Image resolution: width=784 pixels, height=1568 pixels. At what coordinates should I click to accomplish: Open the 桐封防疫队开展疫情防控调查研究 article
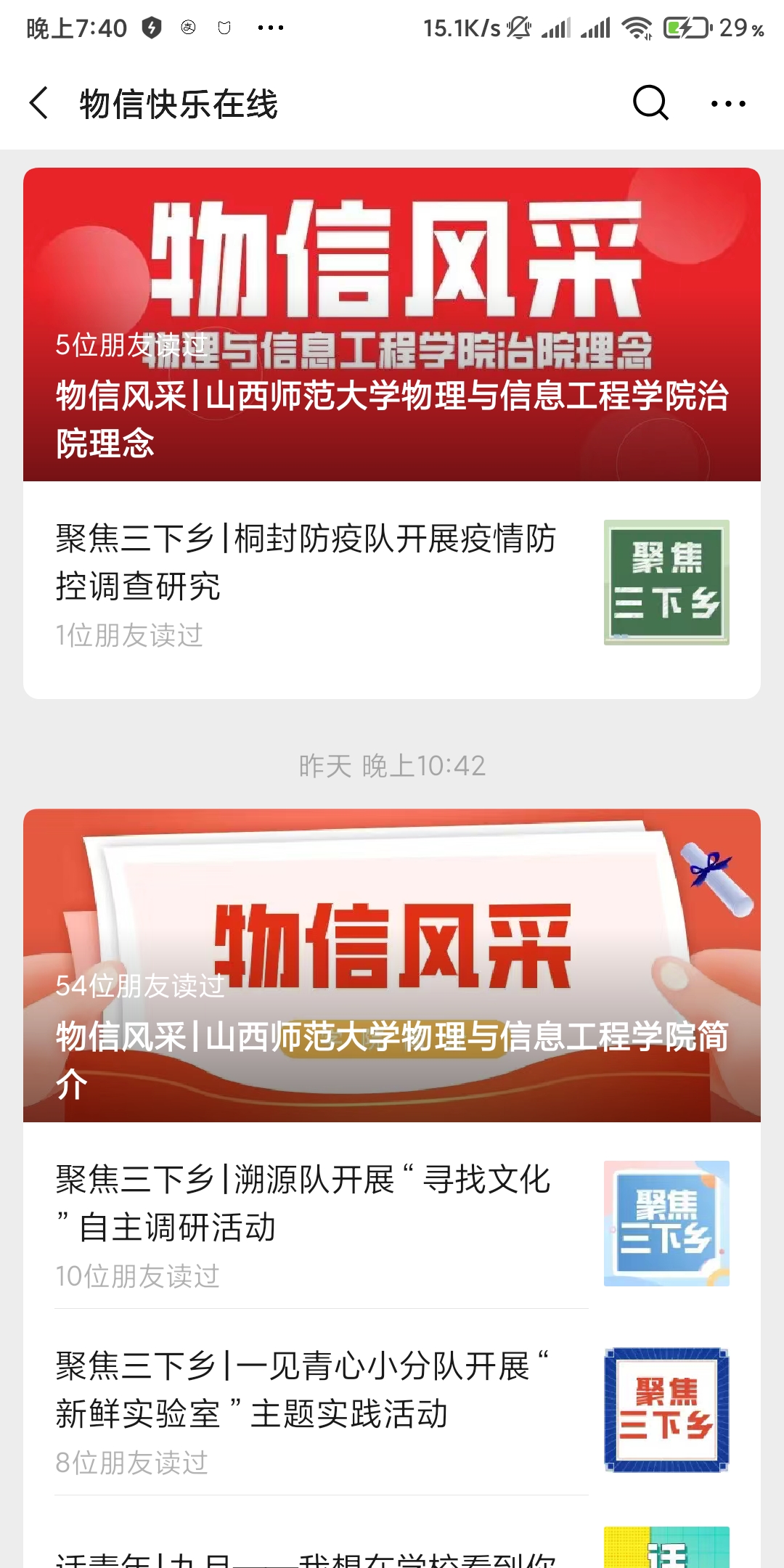(x=305, y=563)
